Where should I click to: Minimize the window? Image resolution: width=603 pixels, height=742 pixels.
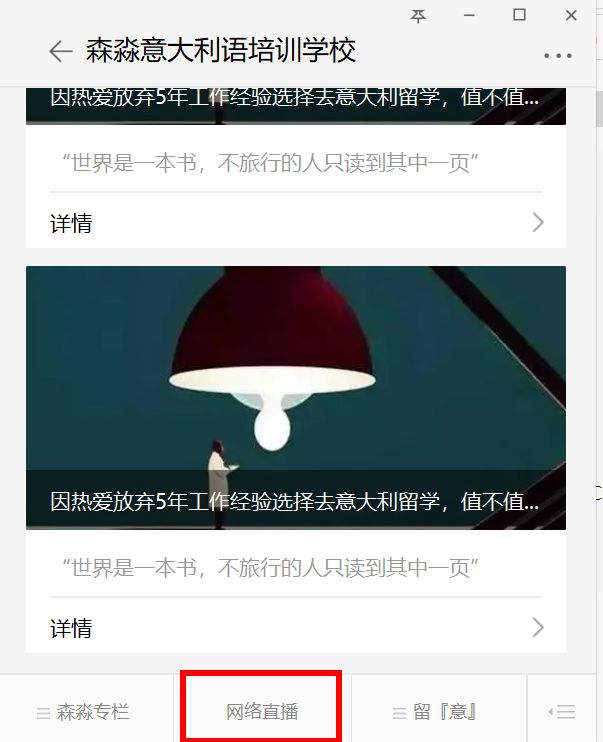click(469, 15)
